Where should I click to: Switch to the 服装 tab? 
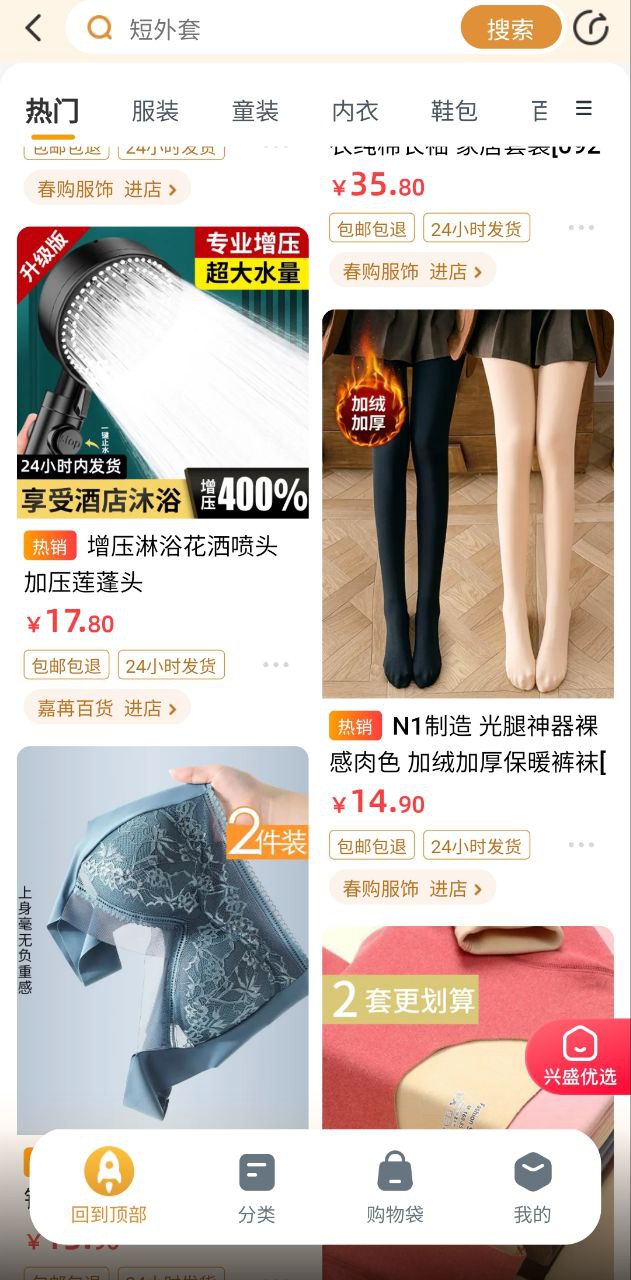point(155,111)
